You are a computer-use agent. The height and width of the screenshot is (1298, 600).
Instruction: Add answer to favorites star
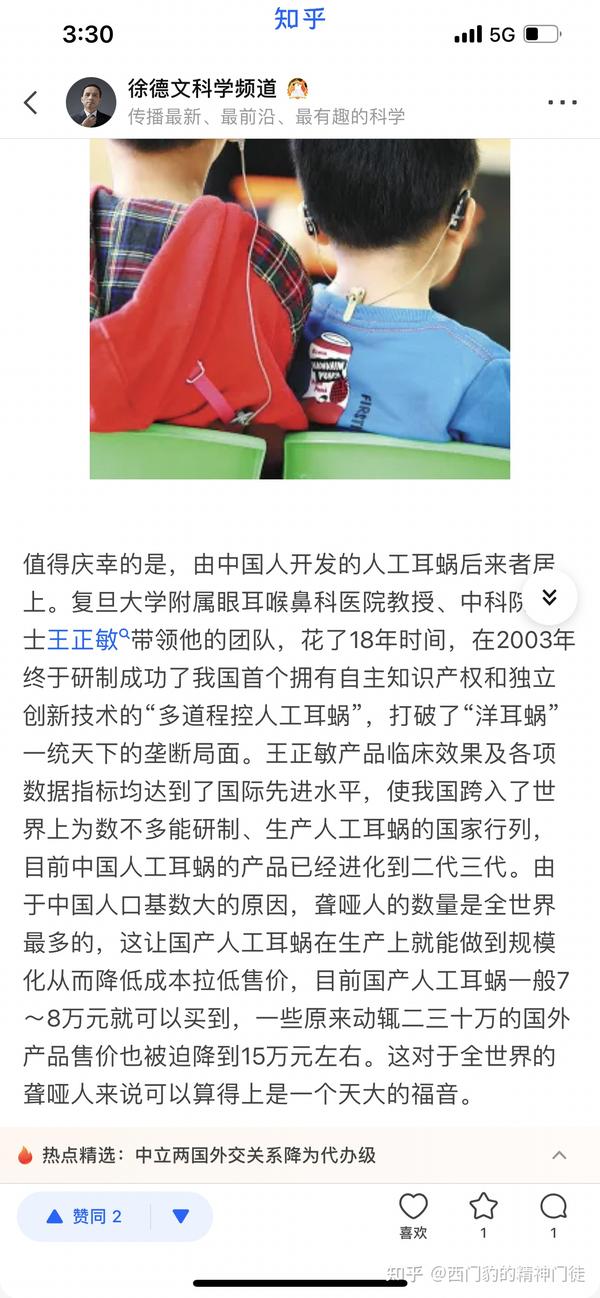(483, 1207)
